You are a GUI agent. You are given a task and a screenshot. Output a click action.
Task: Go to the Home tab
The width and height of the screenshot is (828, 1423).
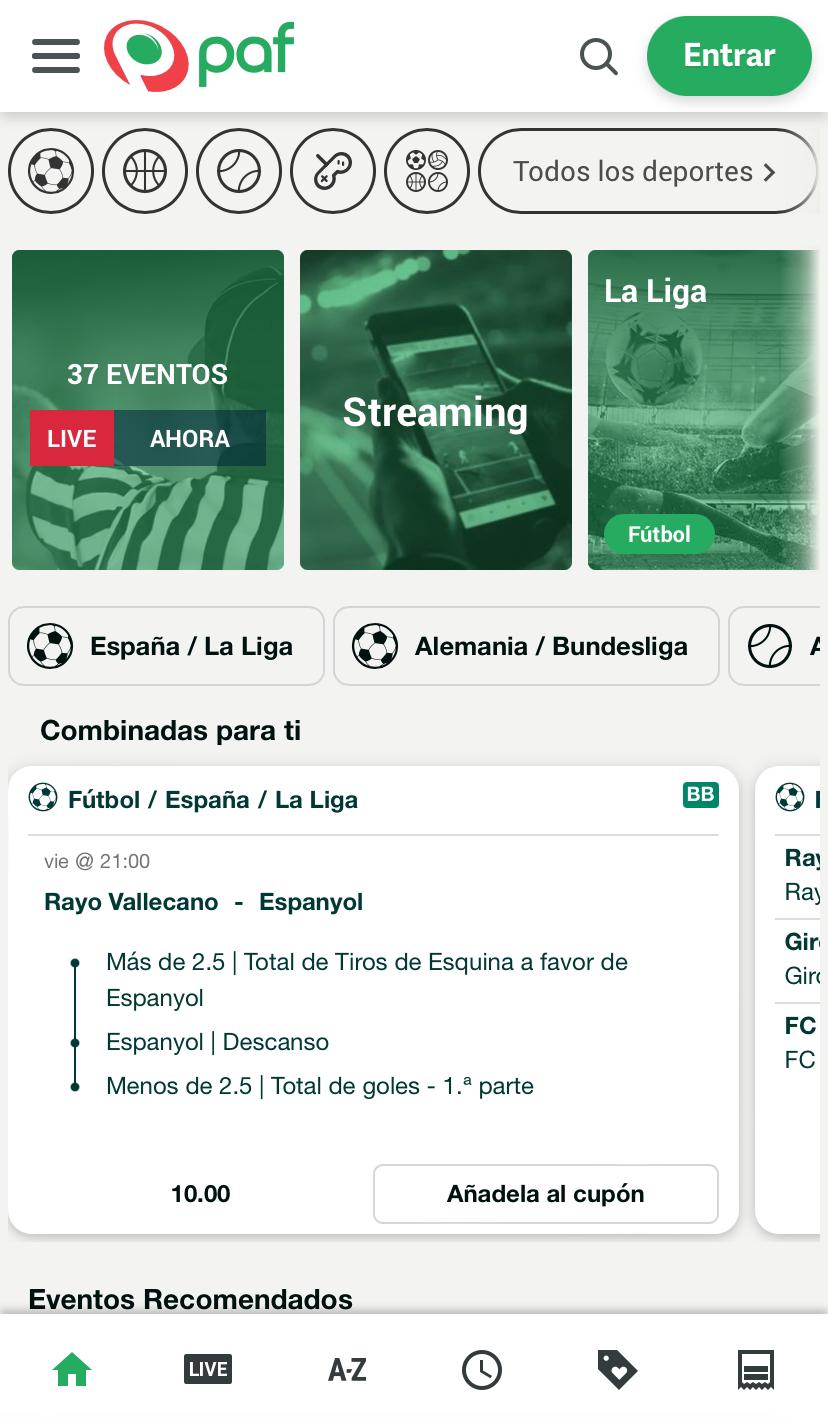coord(72,1369)
